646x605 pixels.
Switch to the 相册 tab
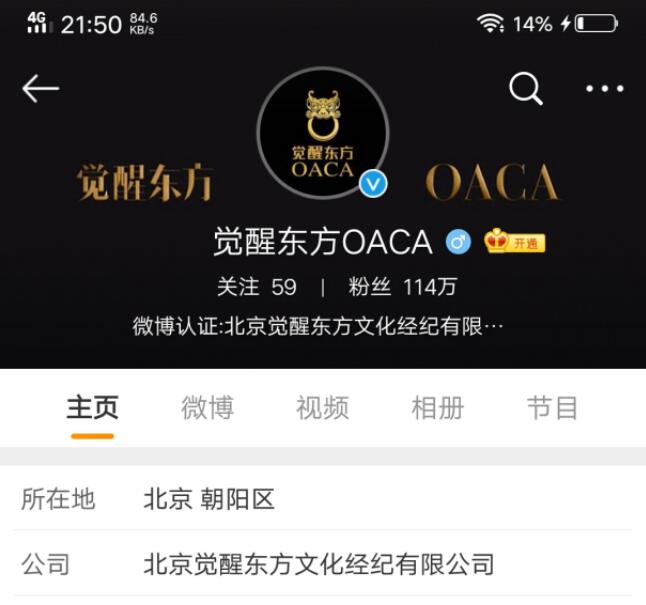[x=437, y=408]
